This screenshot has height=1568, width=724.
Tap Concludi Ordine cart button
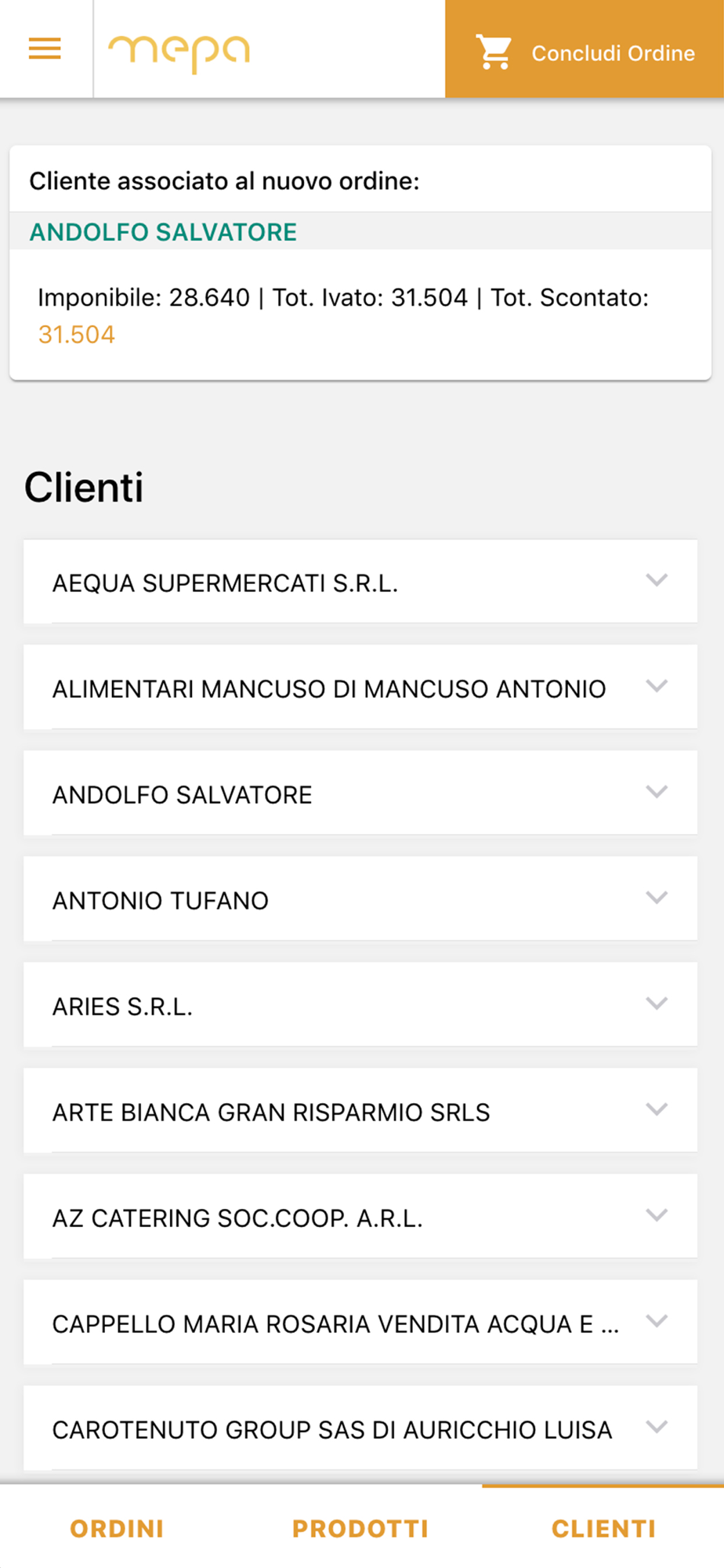click(x=585, y=49)
